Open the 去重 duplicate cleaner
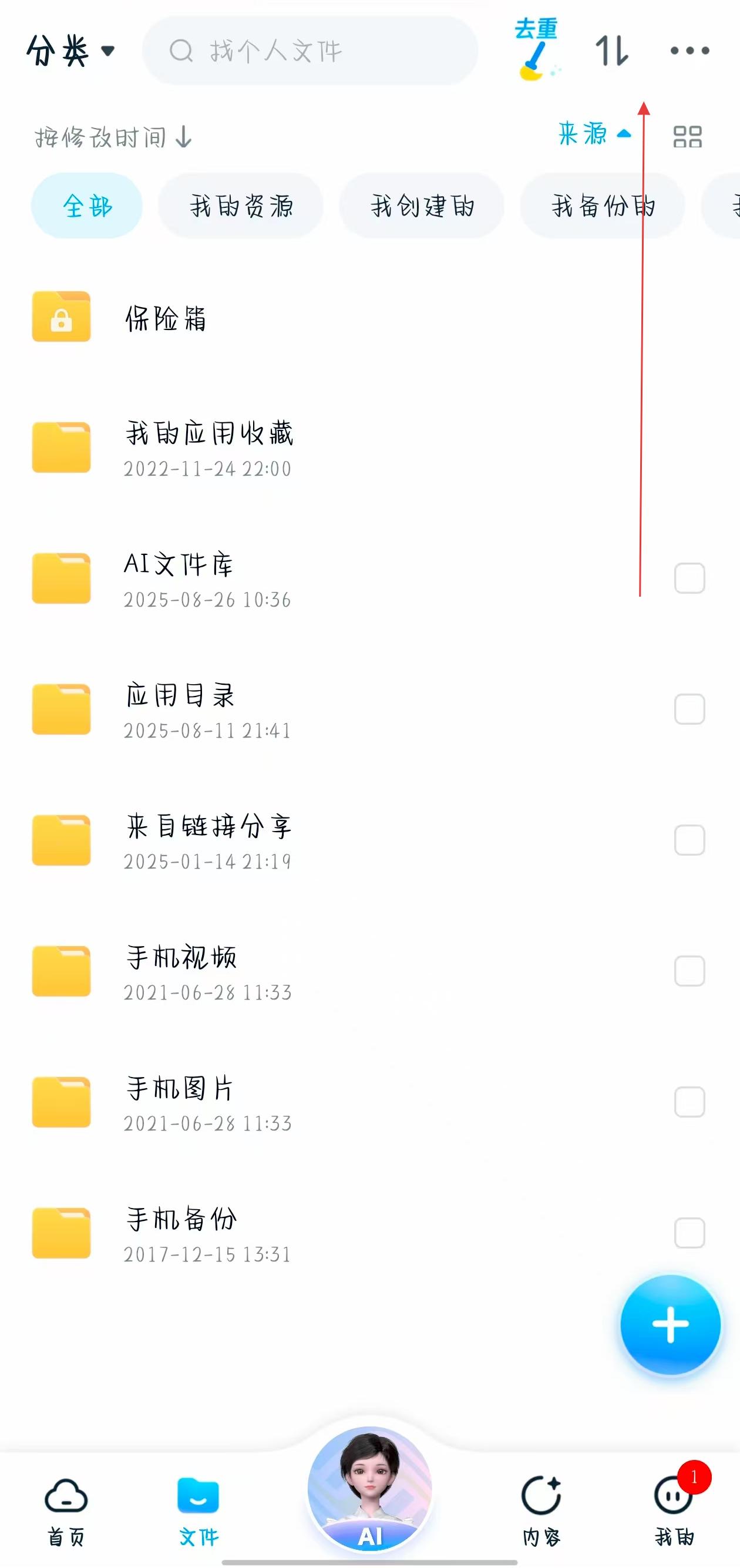740x1568 pixels. click(x=536, y=50)
